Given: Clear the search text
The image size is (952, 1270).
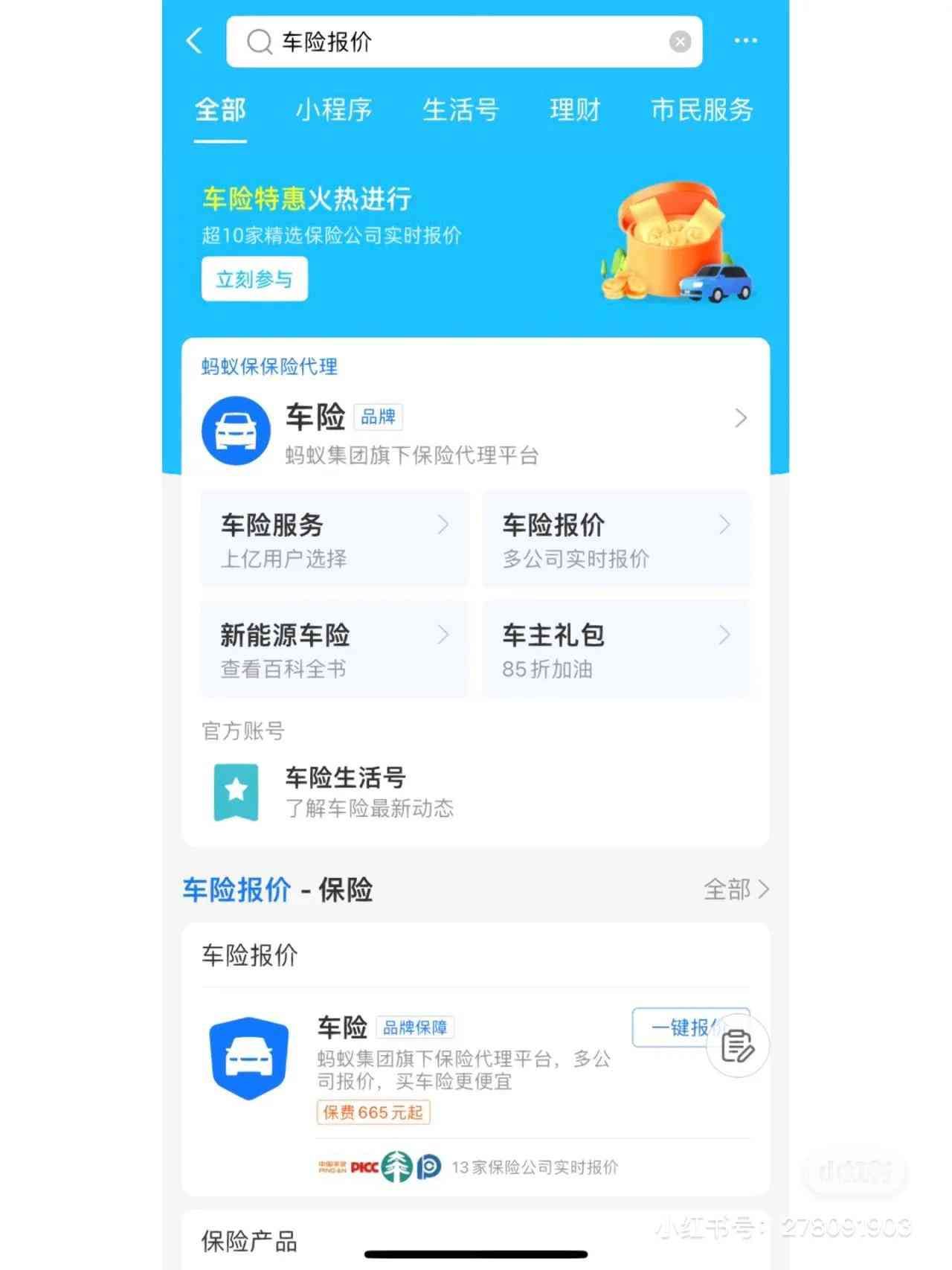Looking at the screenshot, I should tap(680, 42).
